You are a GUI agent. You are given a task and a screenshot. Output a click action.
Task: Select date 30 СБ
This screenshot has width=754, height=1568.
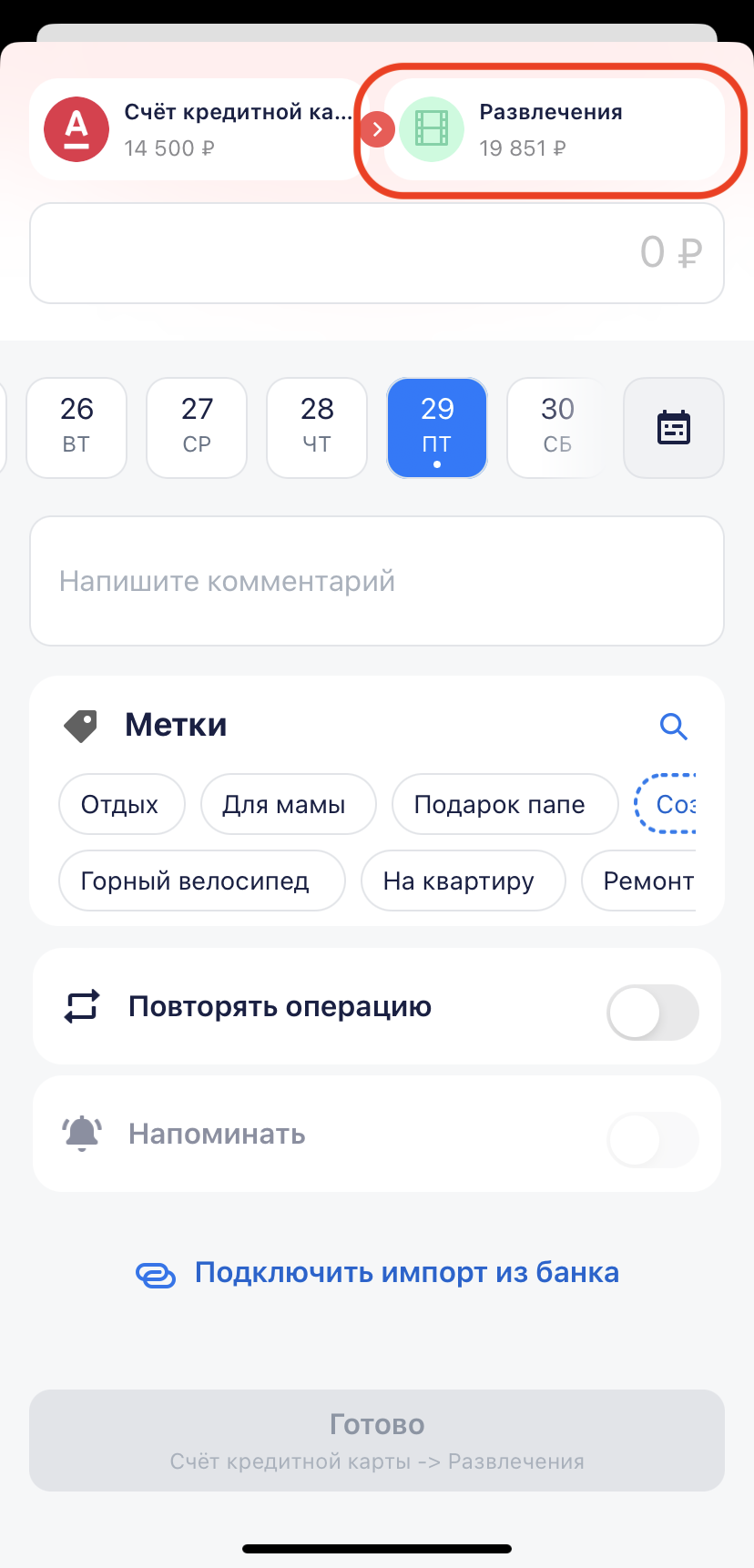point(555,427)
